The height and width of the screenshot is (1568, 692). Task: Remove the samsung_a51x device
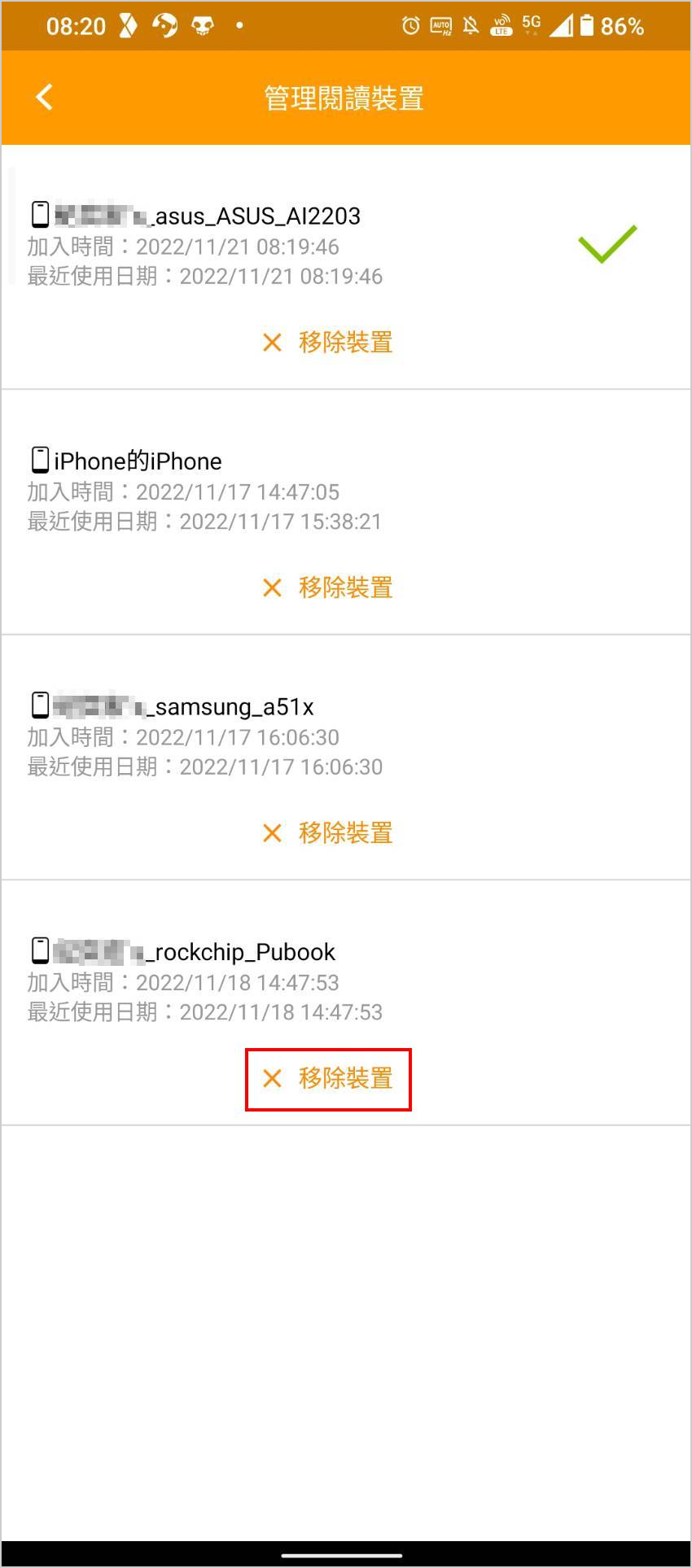point(328,833)
